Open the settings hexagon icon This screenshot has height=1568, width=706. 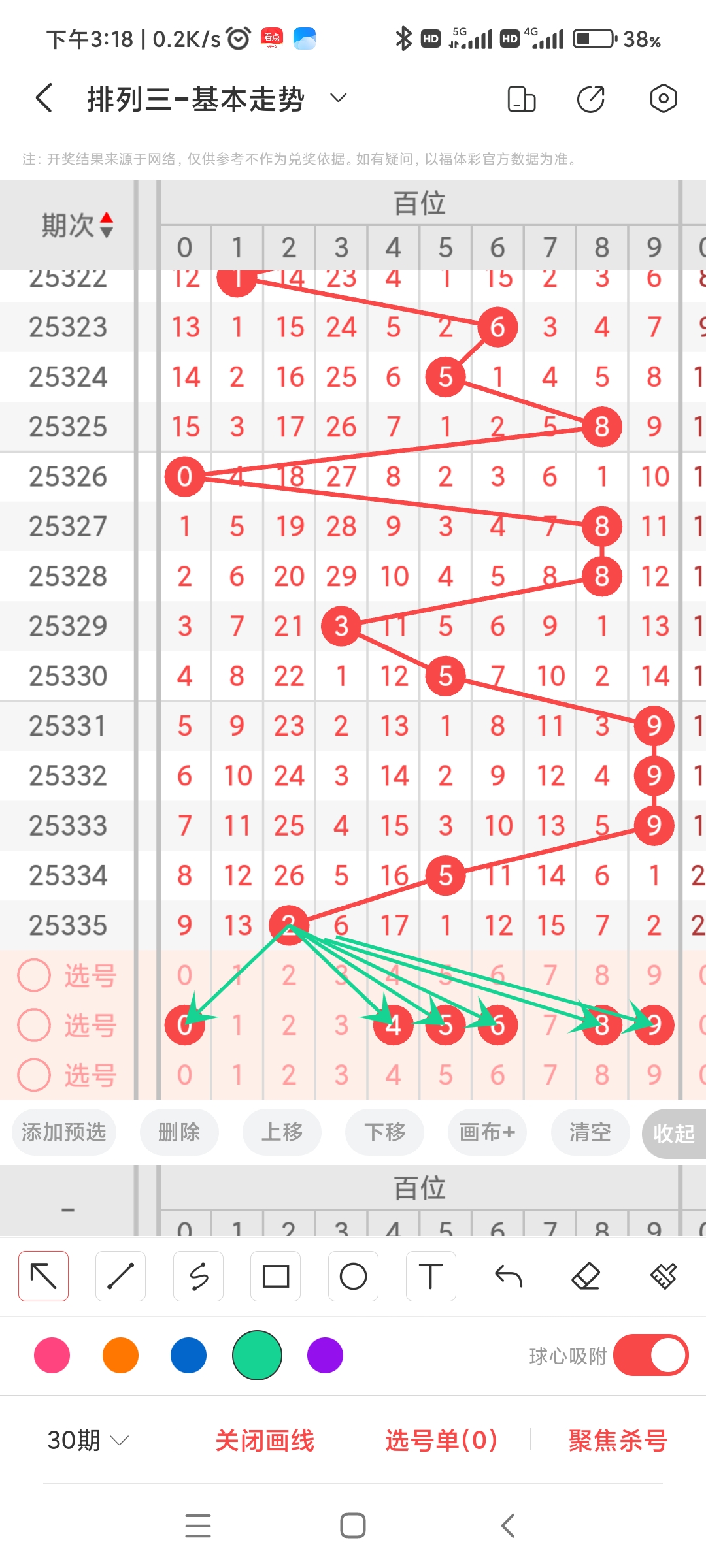pos(663,99)
